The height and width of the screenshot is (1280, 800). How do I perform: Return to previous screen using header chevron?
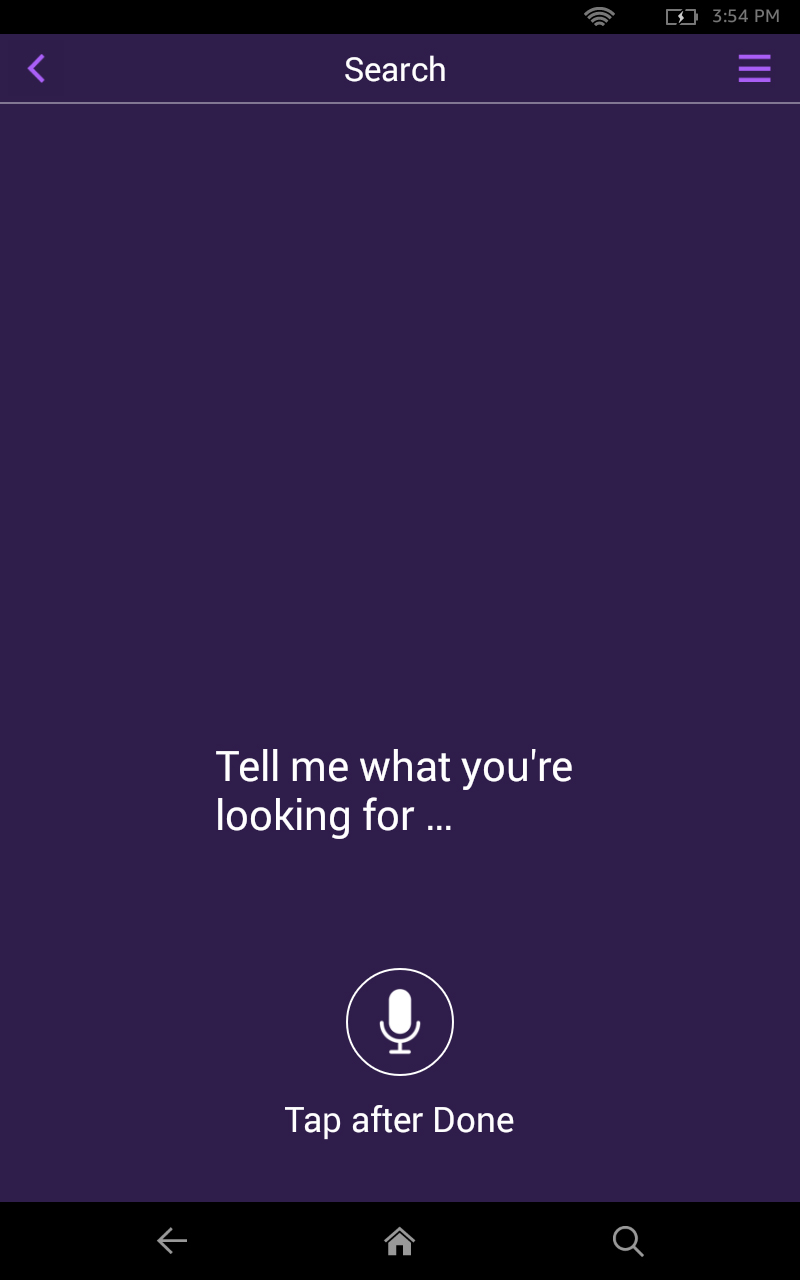(x=36, y=68)
